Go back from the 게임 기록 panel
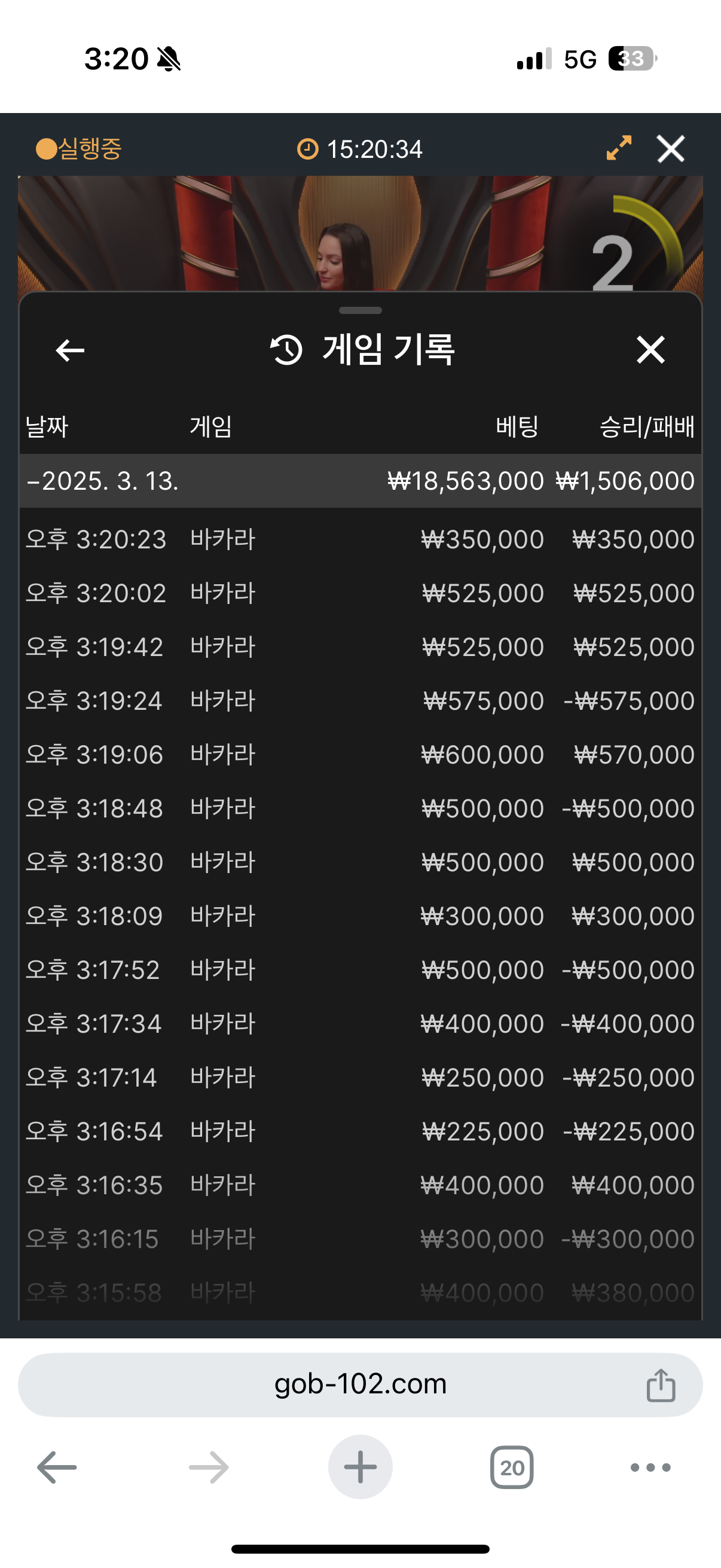The width and height of the screenshot is (721, 1568). (70, 350)
